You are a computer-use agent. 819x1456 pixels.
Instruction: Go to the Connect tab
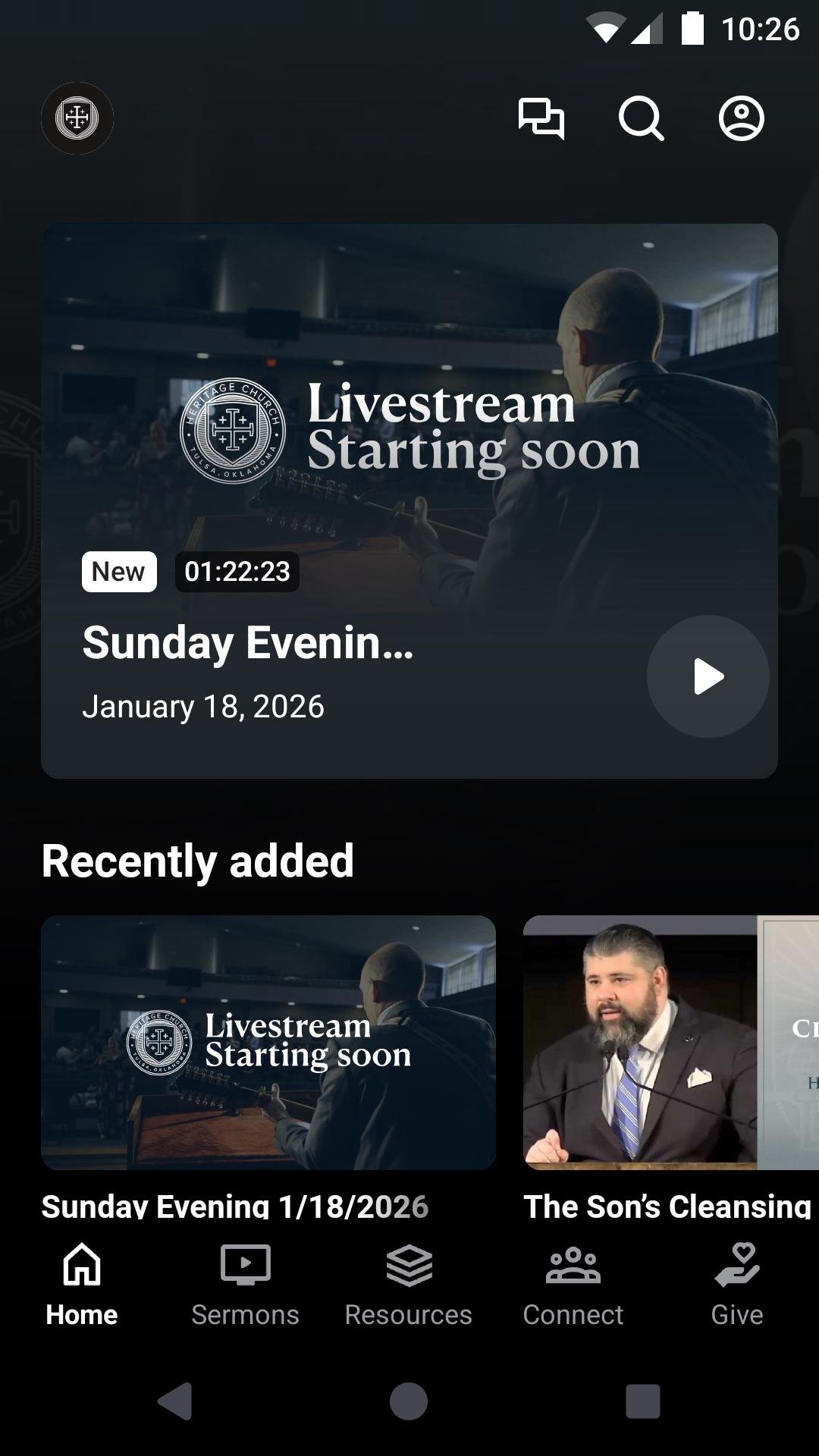pyautogui.click(x=573, y=1282)
